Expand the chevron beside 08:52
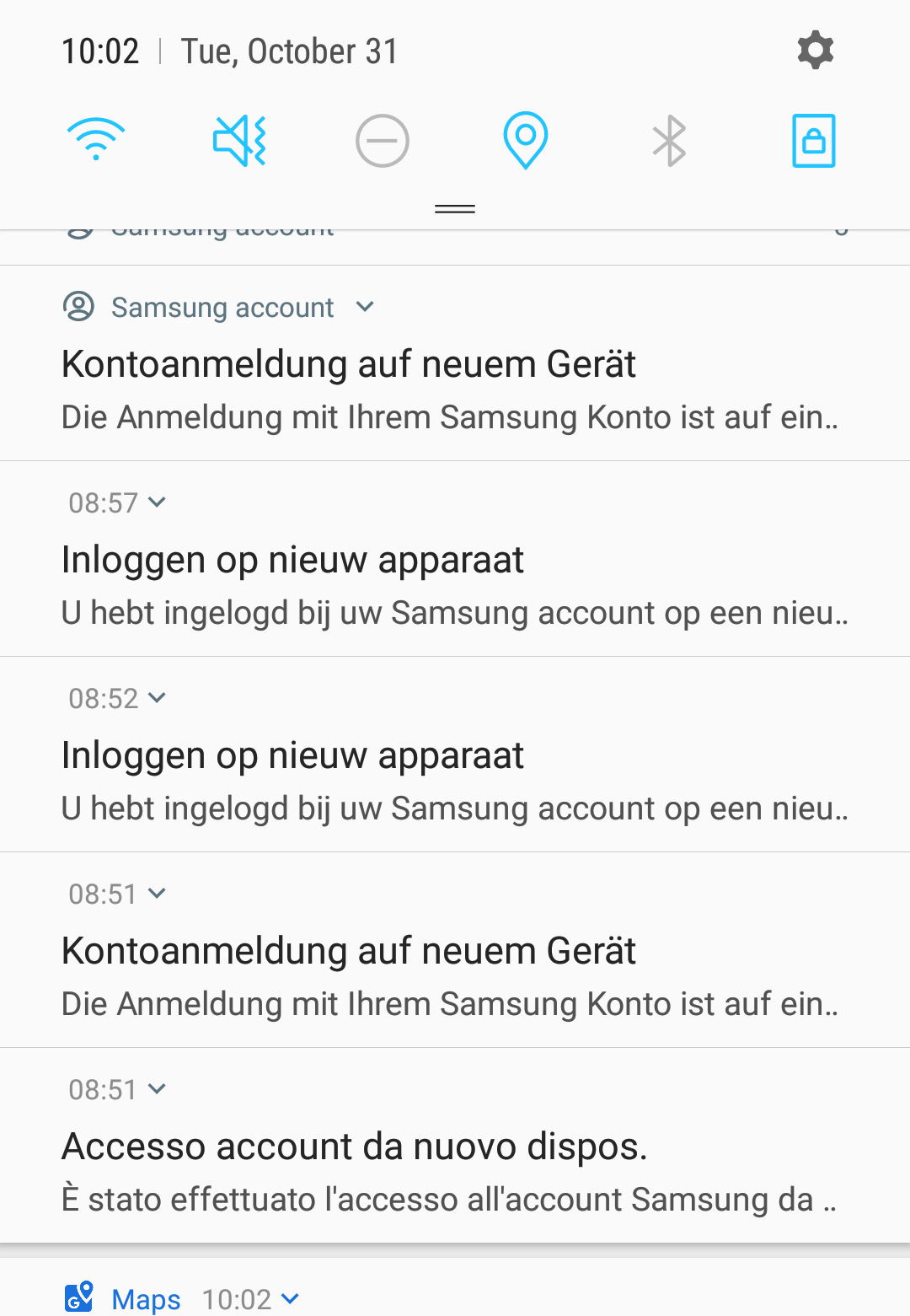The height and width of the screenshot is (1316, 910). [157, 698]
